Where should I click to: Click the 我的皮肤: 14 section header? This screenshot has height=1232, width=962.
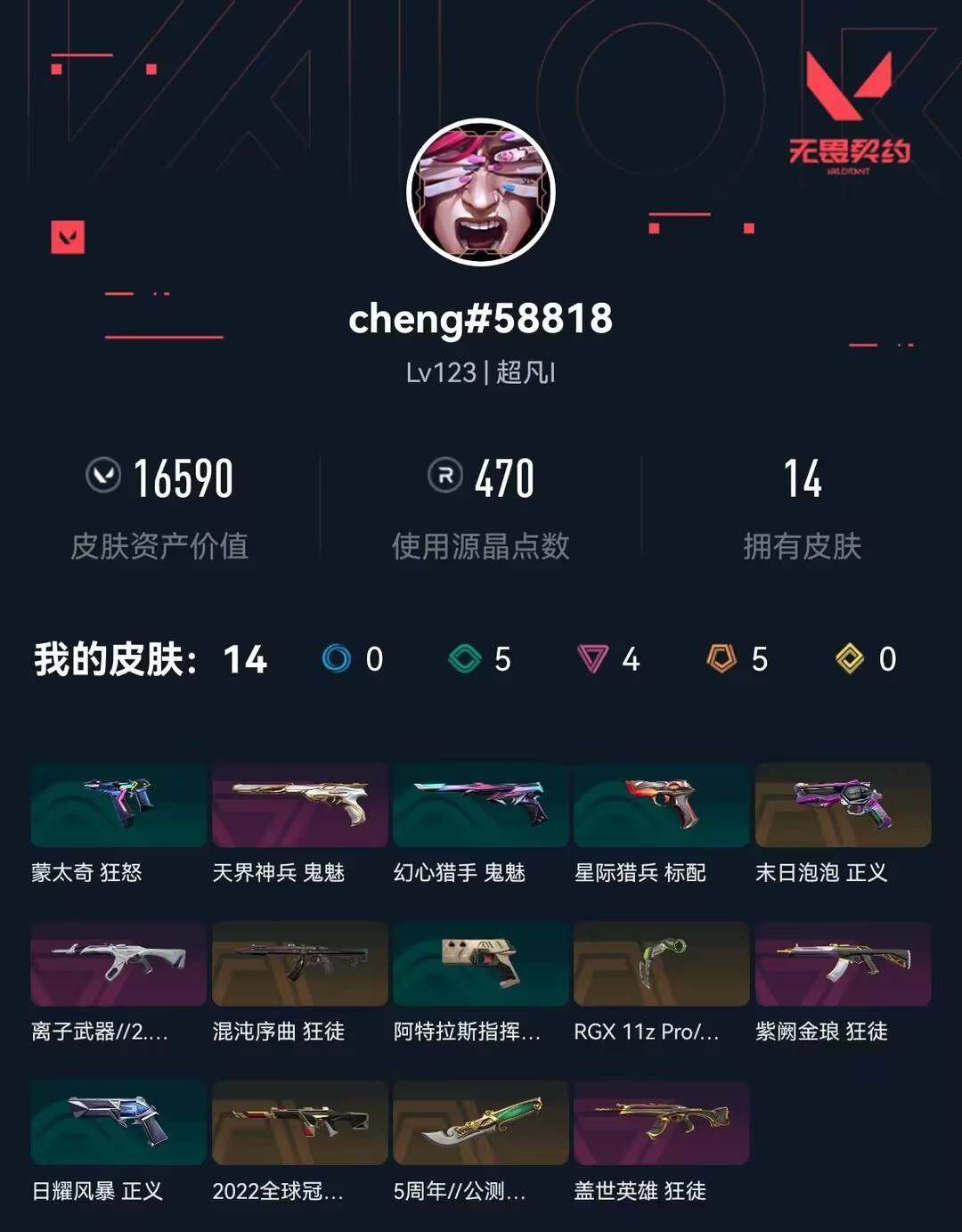[148, 659]
